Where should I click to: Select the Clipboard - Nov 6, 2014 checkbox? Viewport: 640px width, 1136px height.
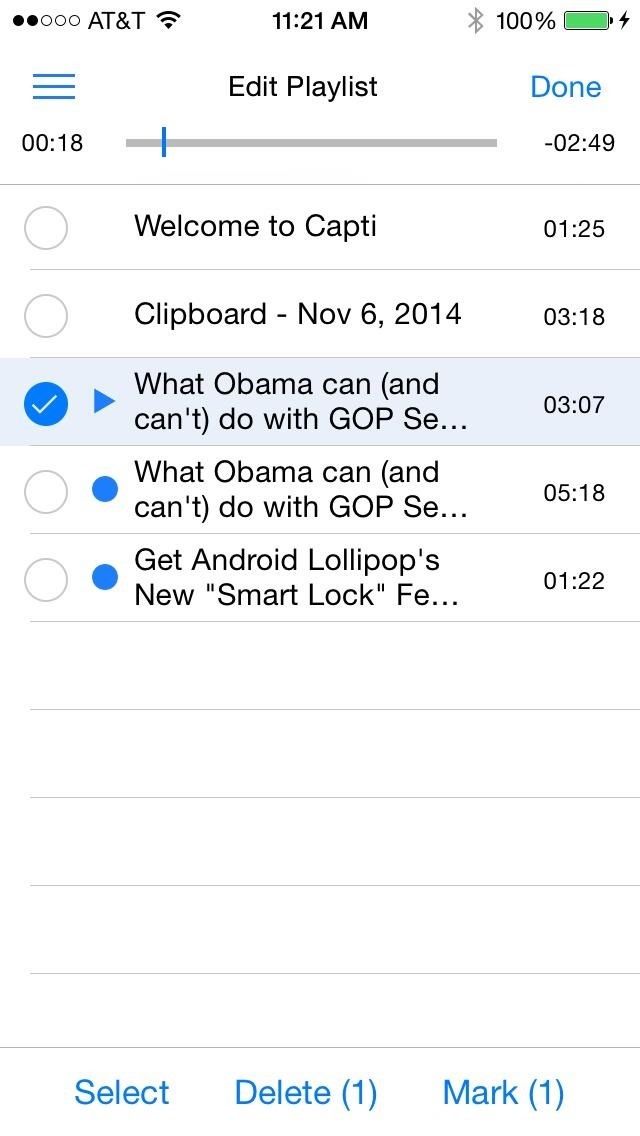tap(45, 316)
